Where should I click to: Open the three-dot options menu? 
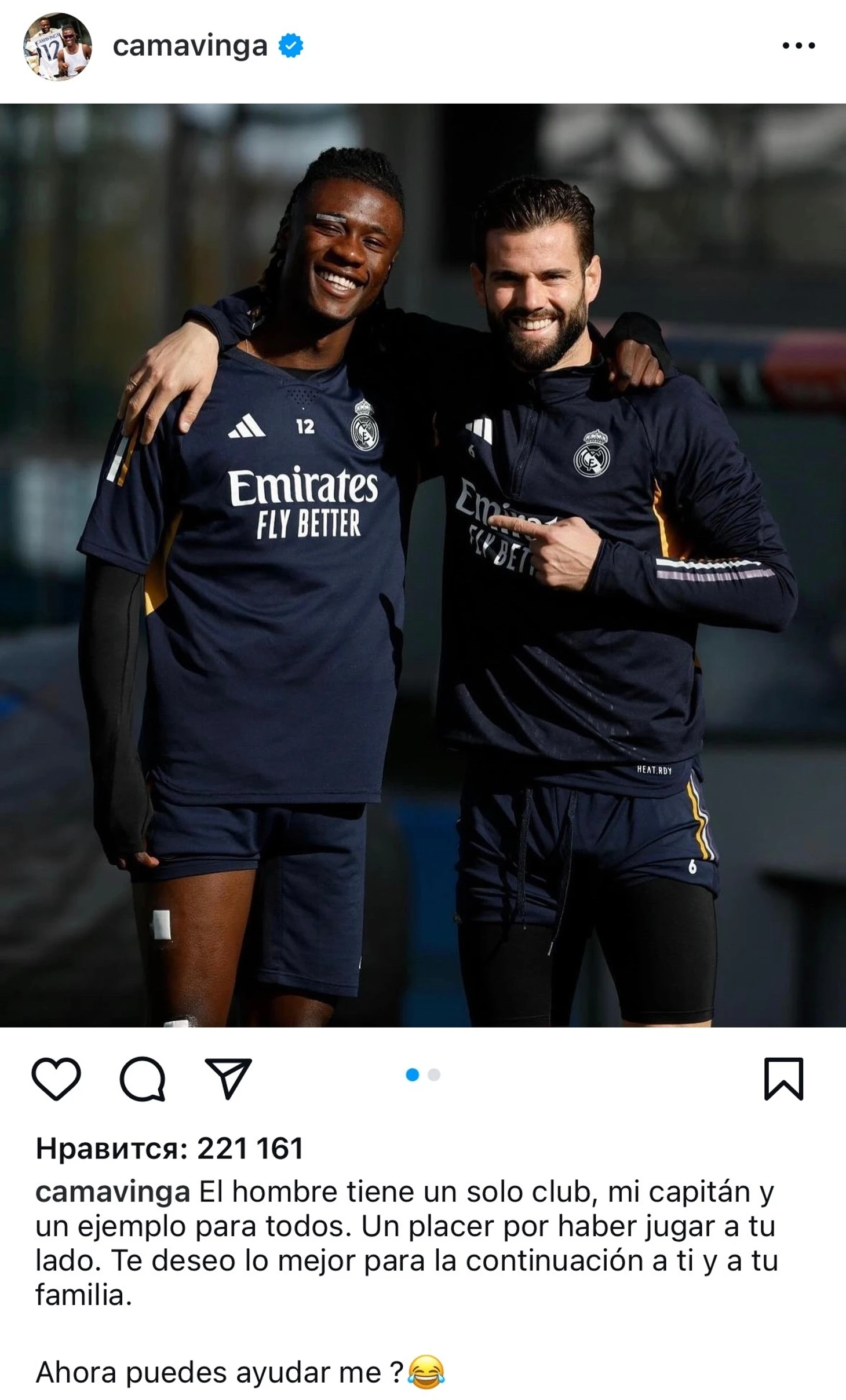click(x=798, y=46)
